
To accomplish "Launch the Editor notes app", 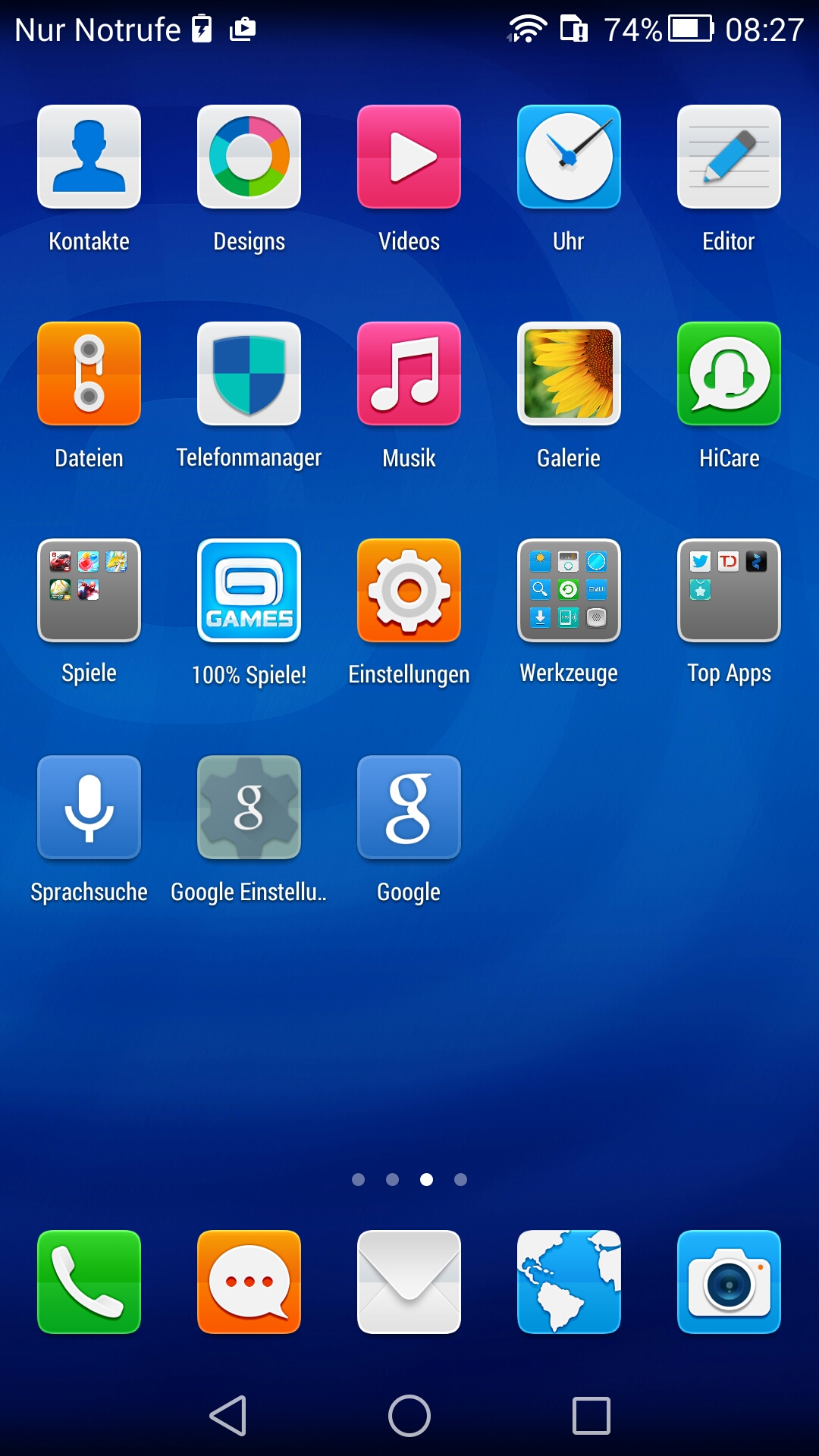I will (729, 157).
